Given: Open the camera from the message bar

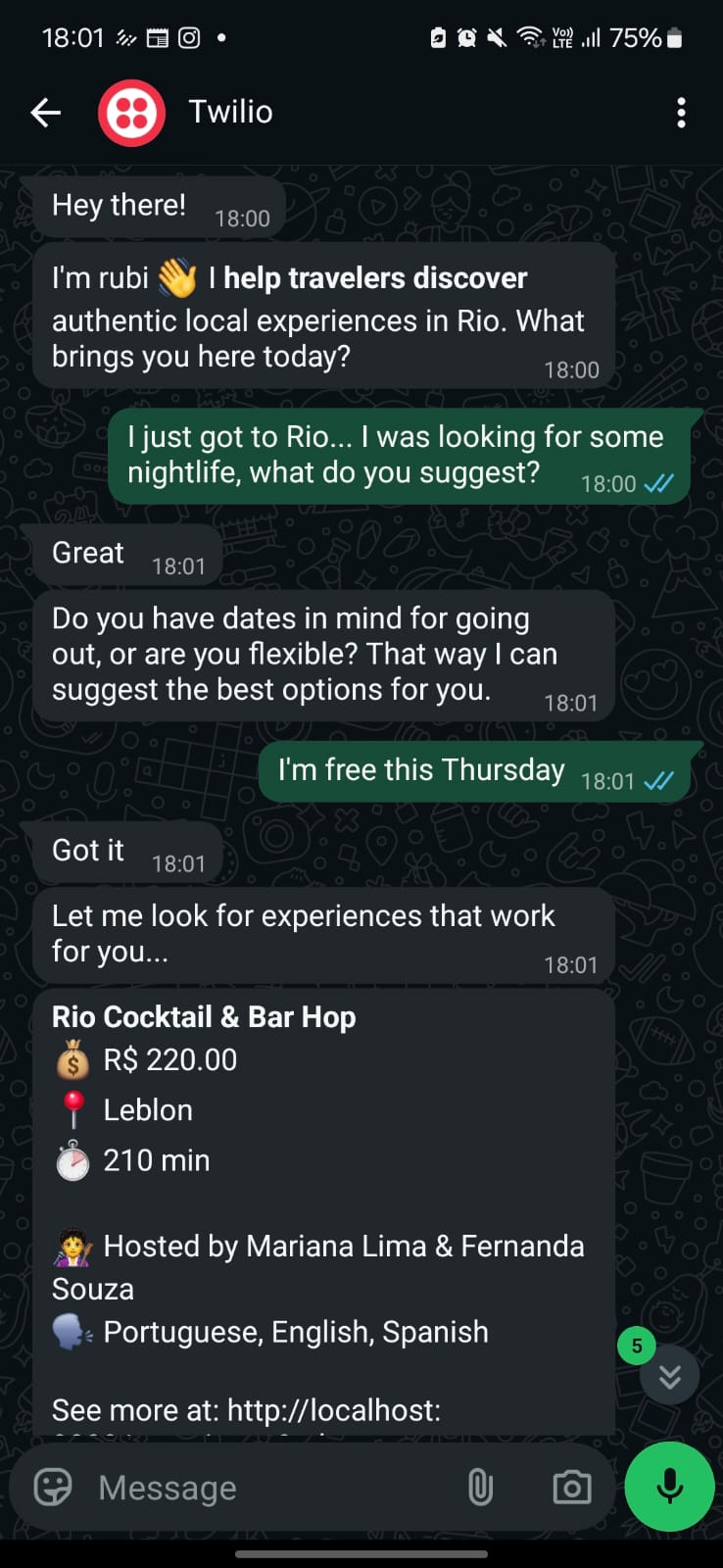Looking at the screenshot, I should (571, 1488).
